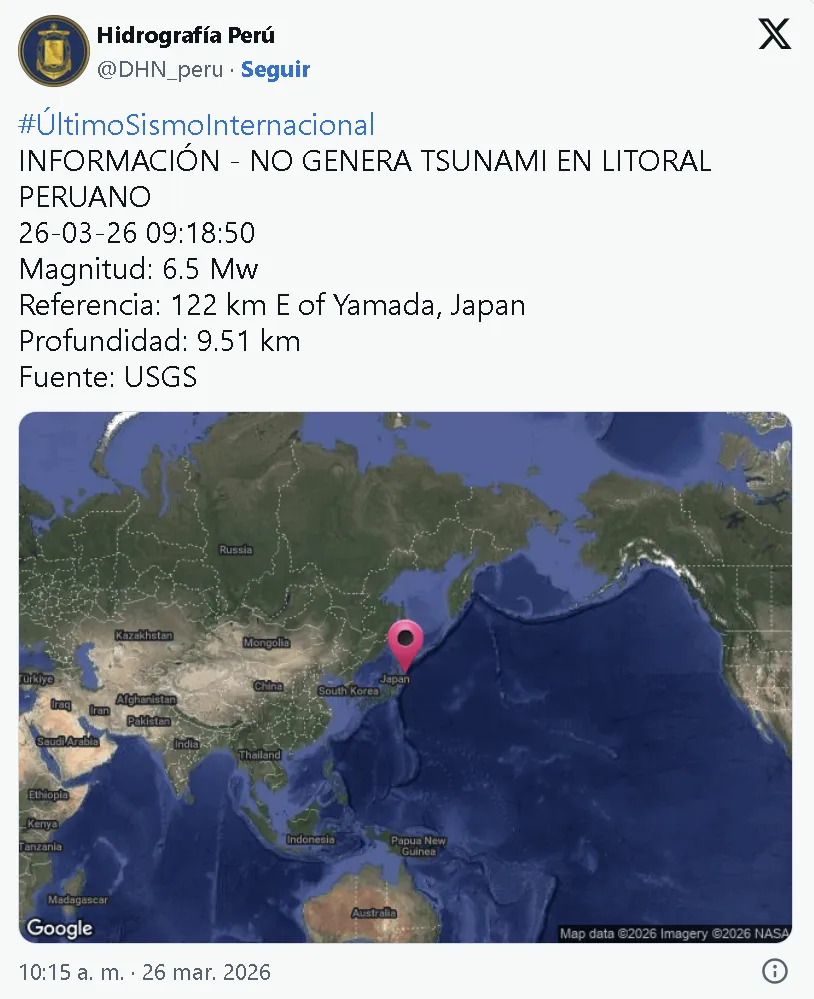Open the @DHN_peru handle
This screenshot has height=999, width=814.
tap(160, 70)
